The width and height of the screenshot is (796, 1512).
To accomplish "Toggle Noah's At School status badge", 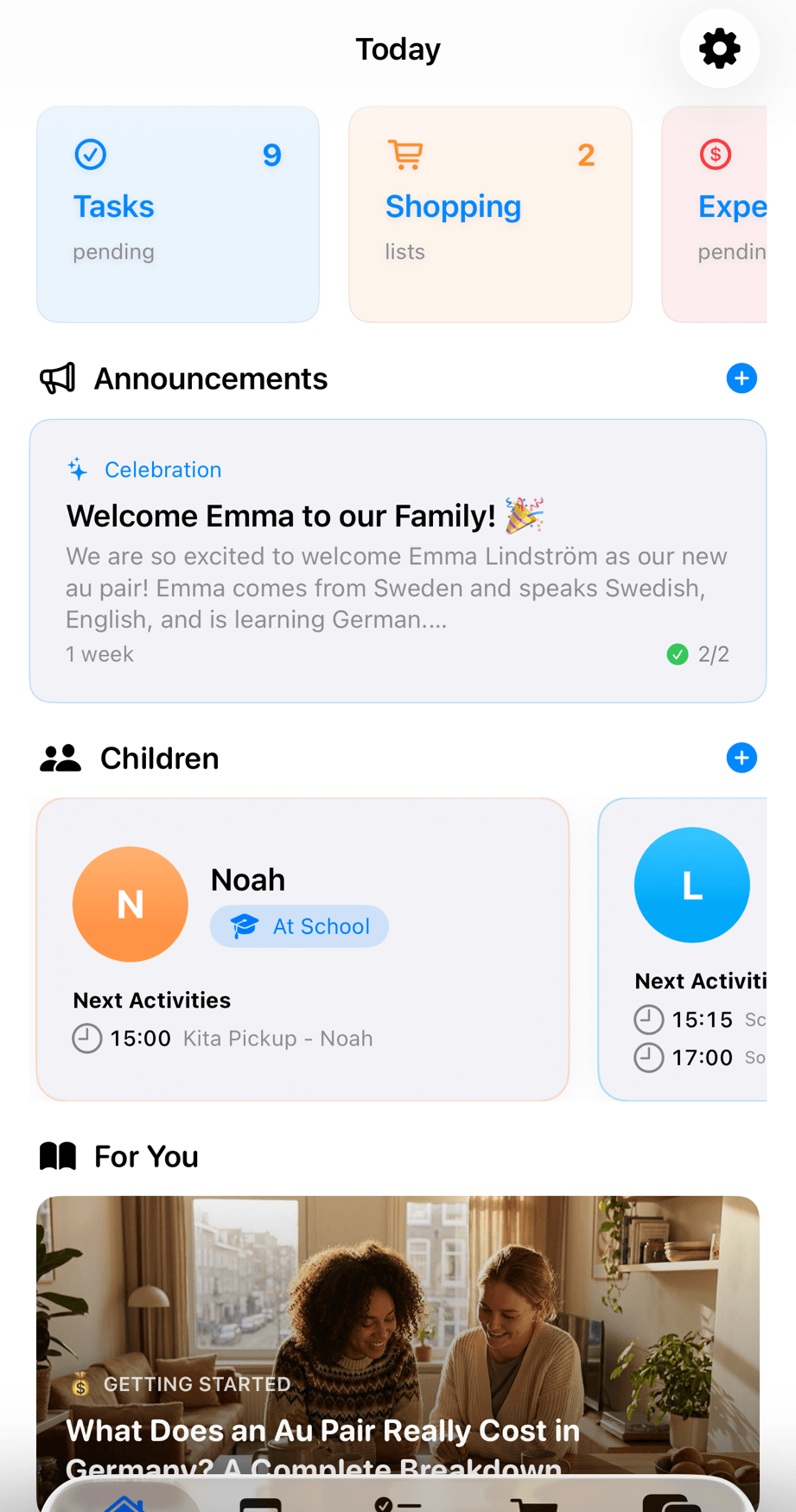I will coord(299,925).
